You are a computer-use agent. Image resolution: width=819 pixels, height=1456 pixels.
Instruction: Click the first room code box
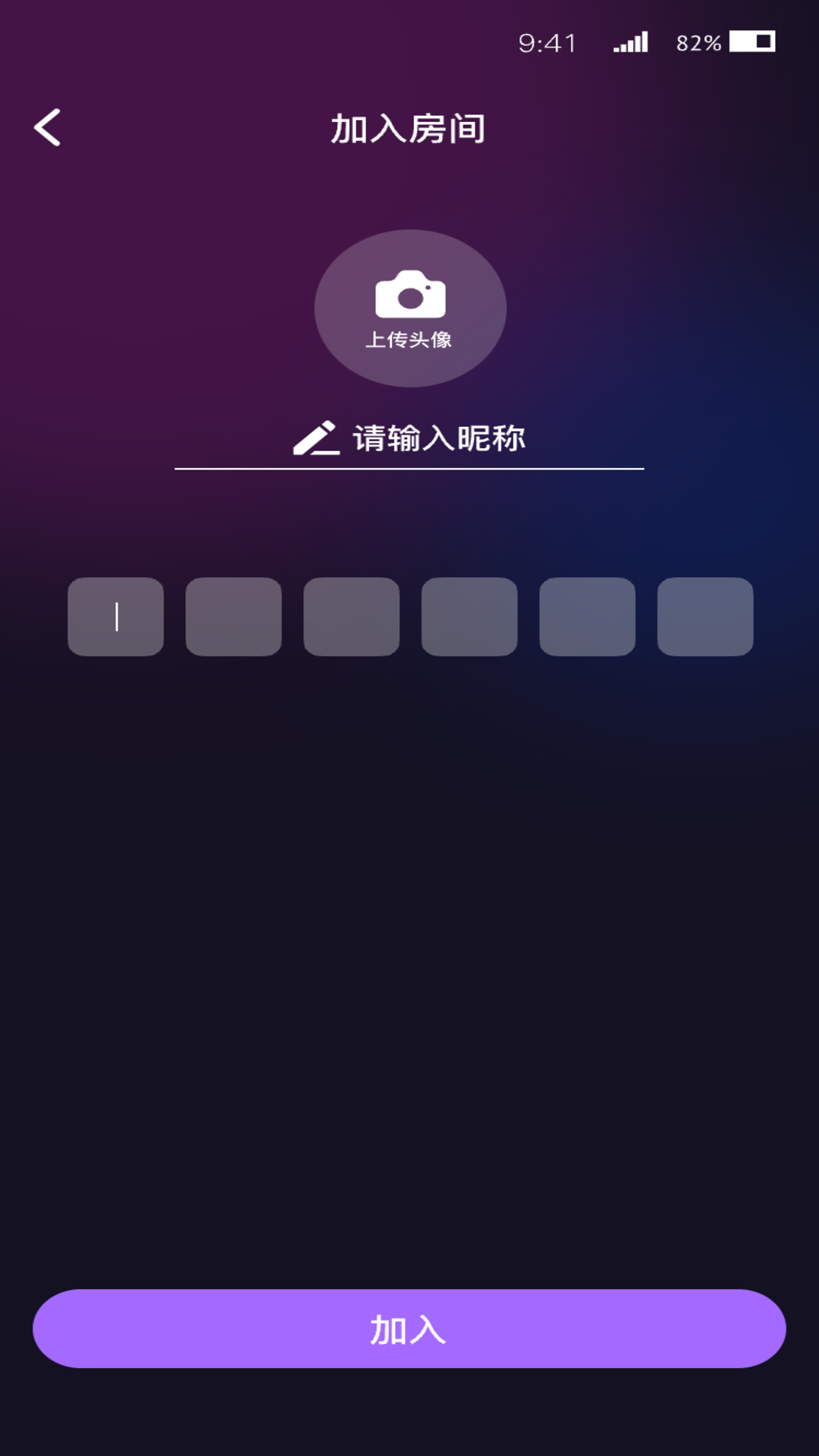(115, 617)
